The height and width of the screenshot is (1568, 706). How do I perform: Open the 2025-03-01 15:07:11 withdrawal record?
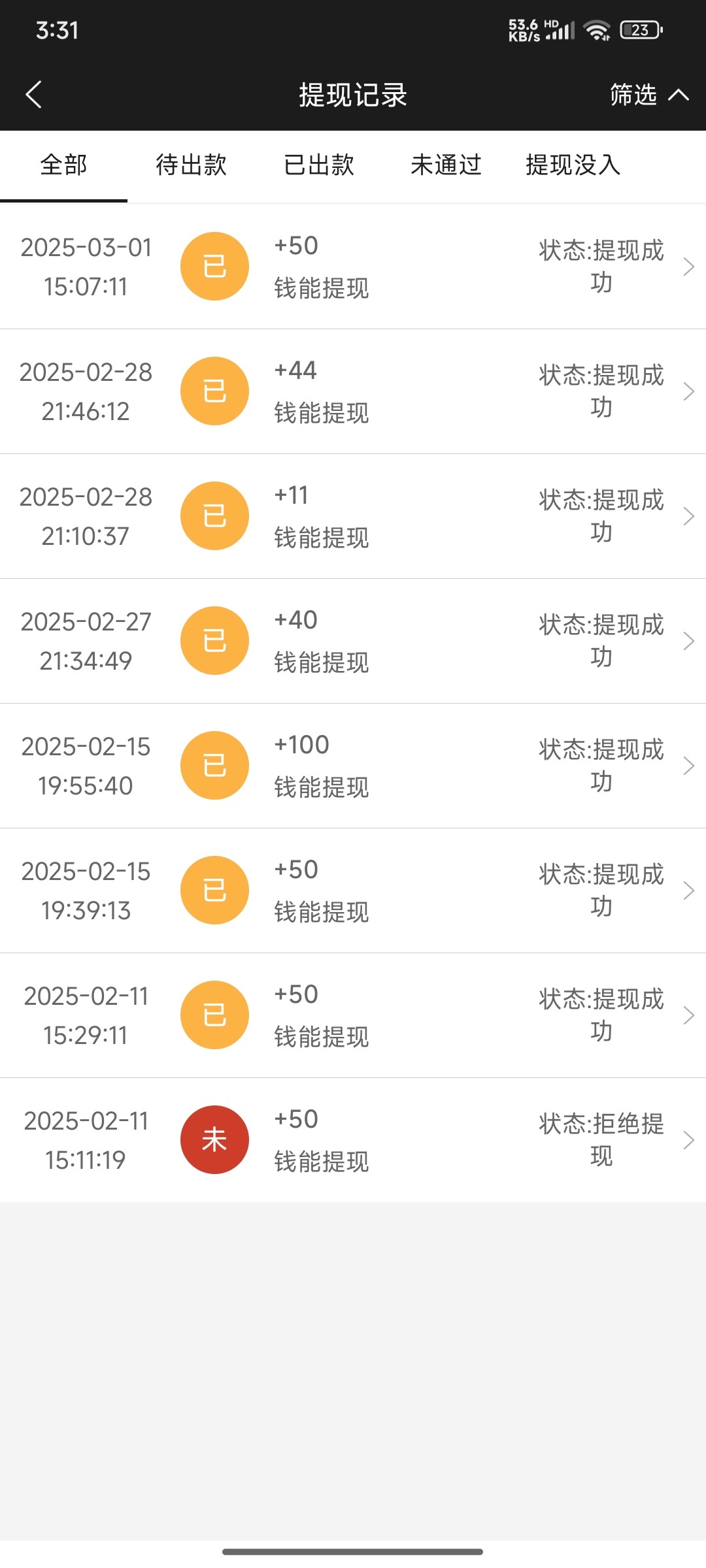tap(353, 267)
